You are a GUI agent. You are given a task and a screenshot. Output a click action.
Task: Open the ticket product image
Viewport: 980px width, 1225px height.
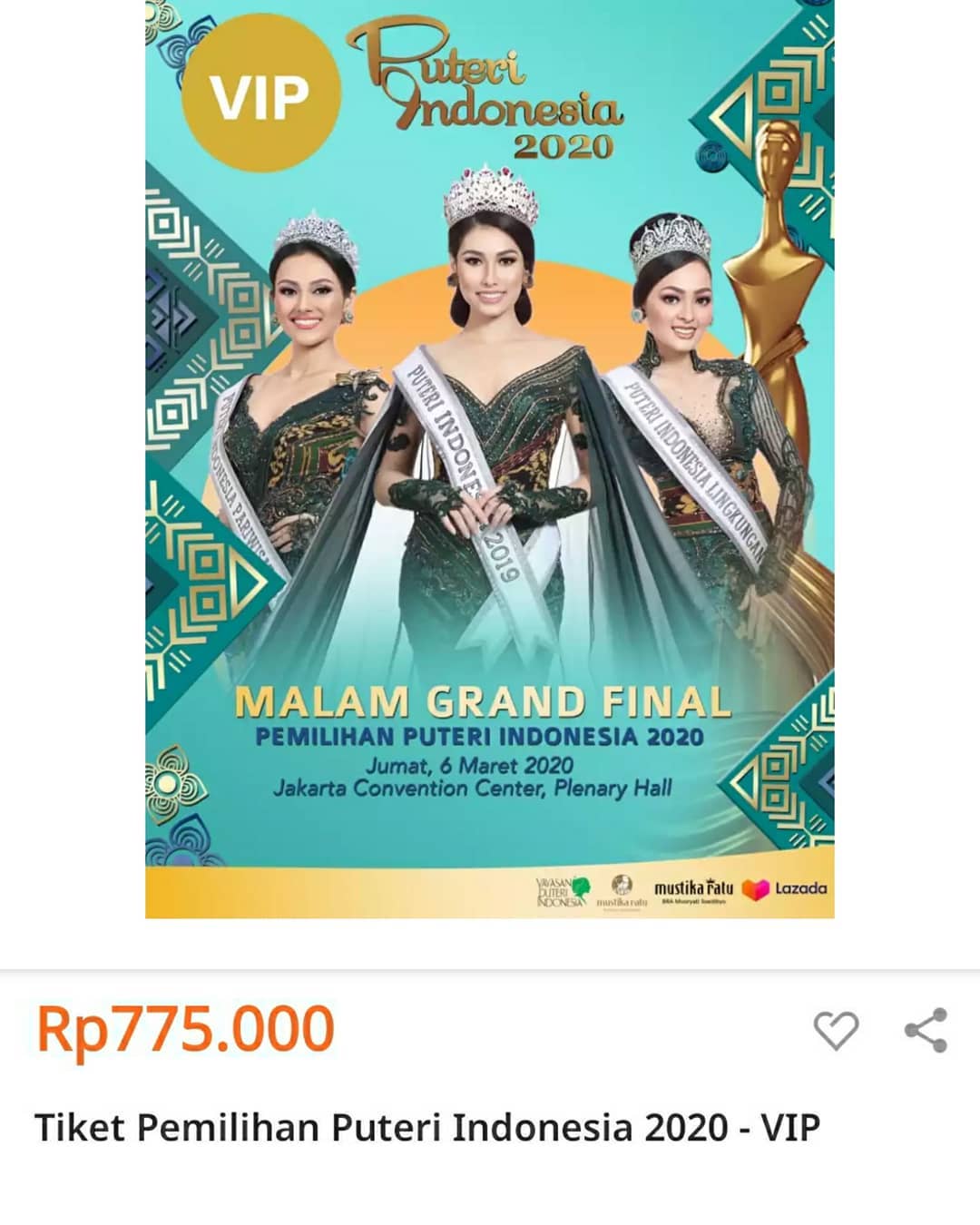pyautogui.click(x=490, y=458)
